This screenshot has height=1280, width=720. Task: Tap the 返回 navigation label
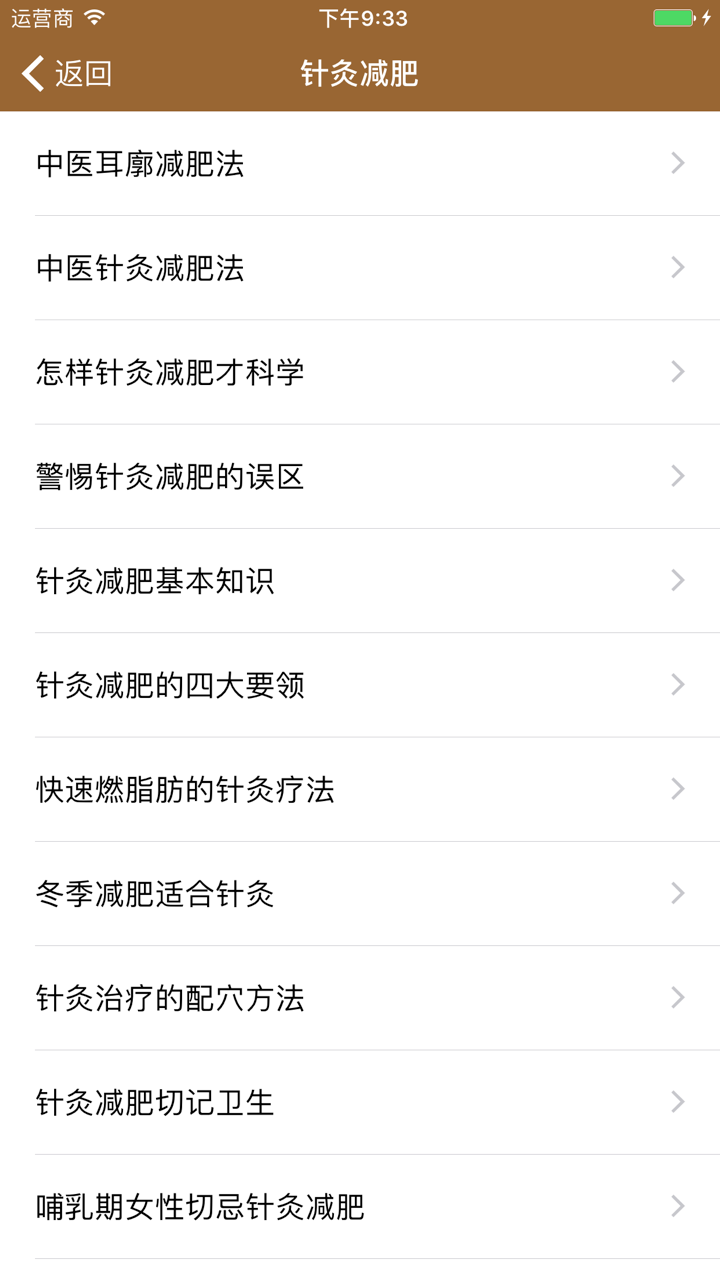coord(80,73)
